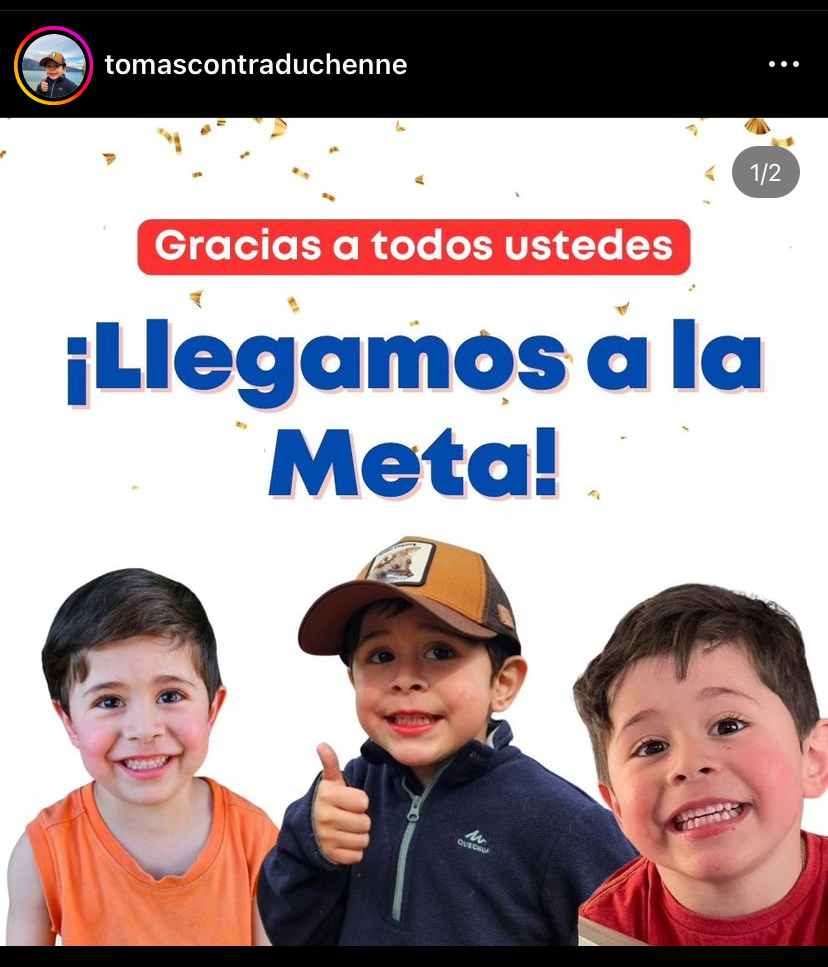Open tomascontraduchenne's story from profile picture
828x967 pixels.
tap(53, 66)
